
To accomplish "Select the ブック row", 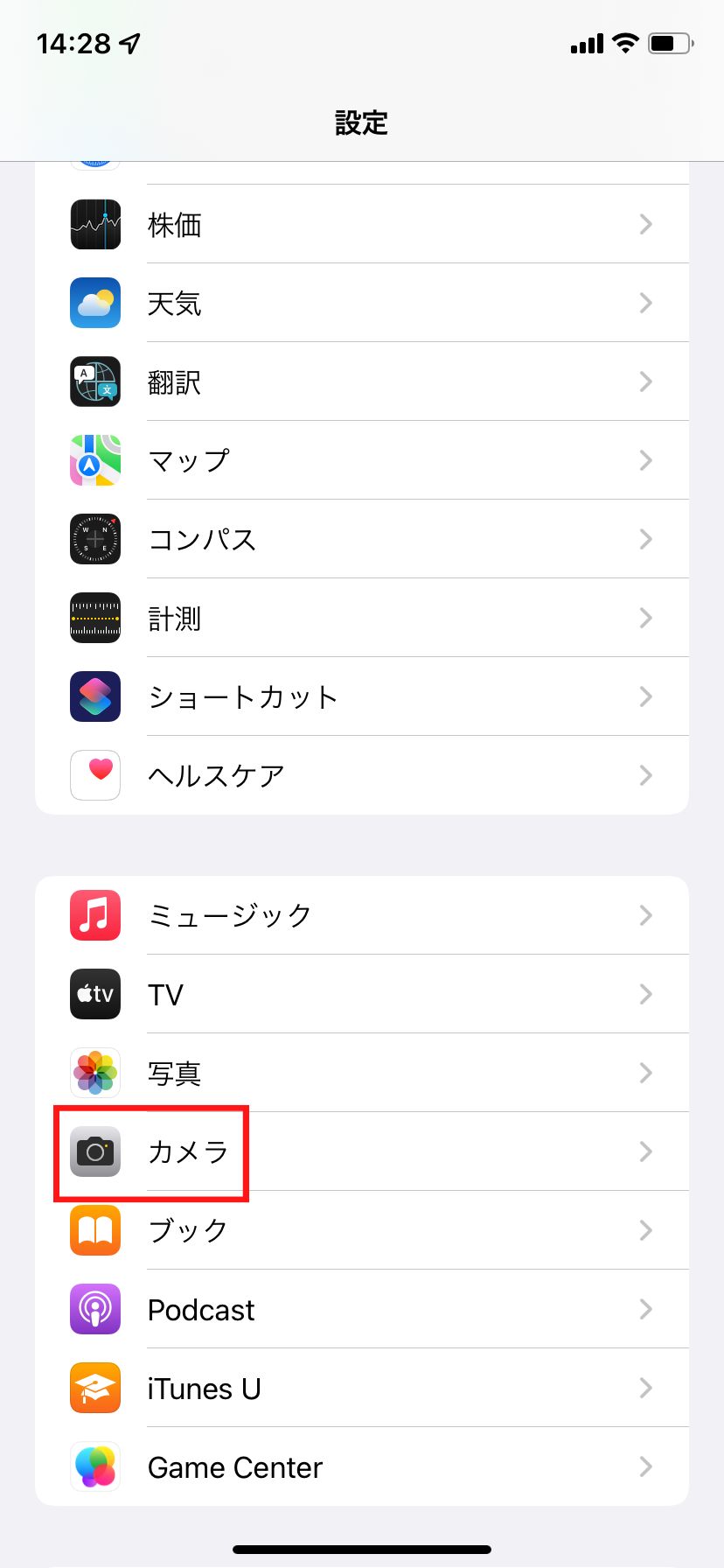I will [362, 1230].
